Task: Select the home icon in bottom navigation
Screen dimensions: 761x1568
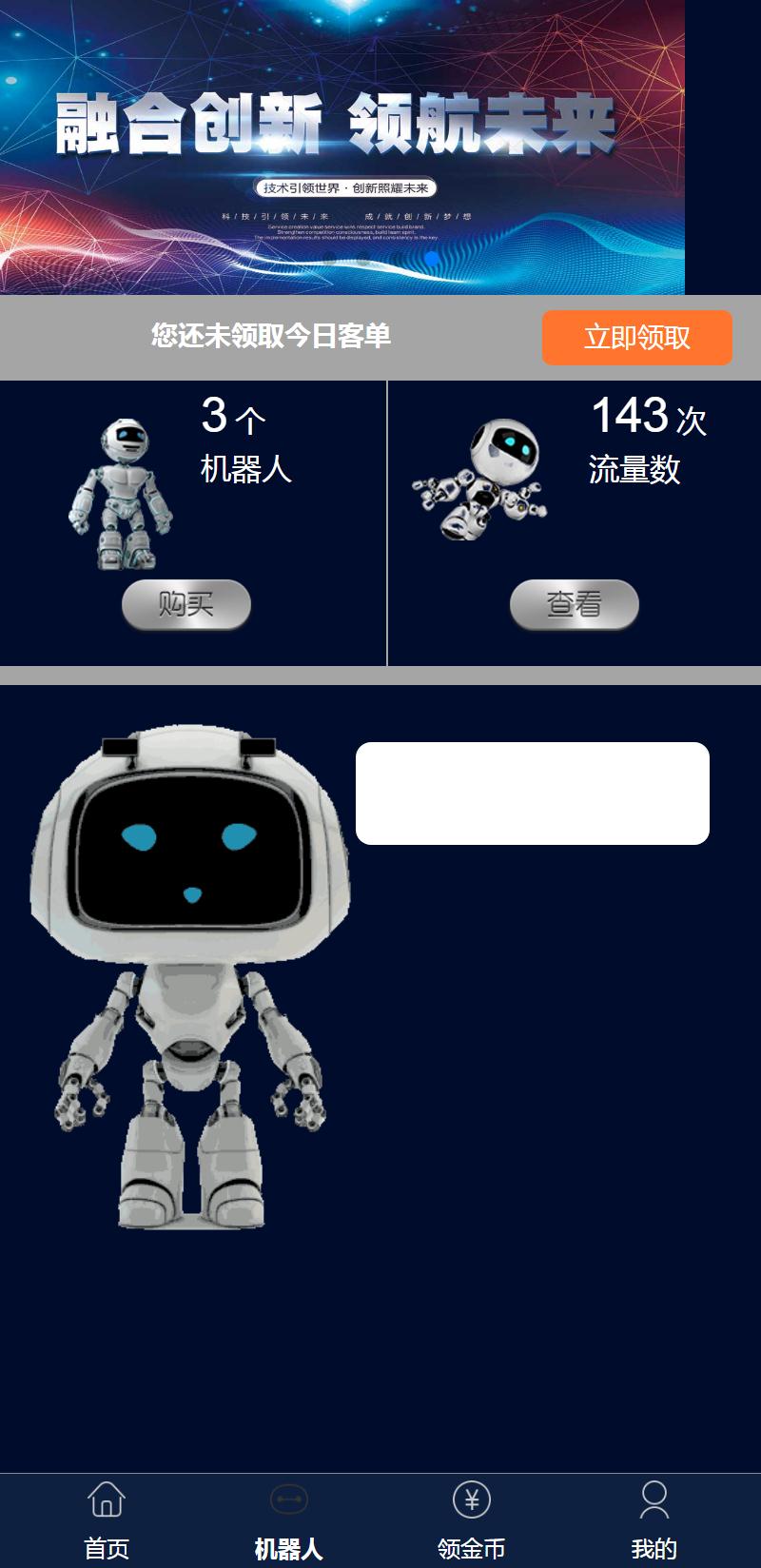Action: [107, 1496]
